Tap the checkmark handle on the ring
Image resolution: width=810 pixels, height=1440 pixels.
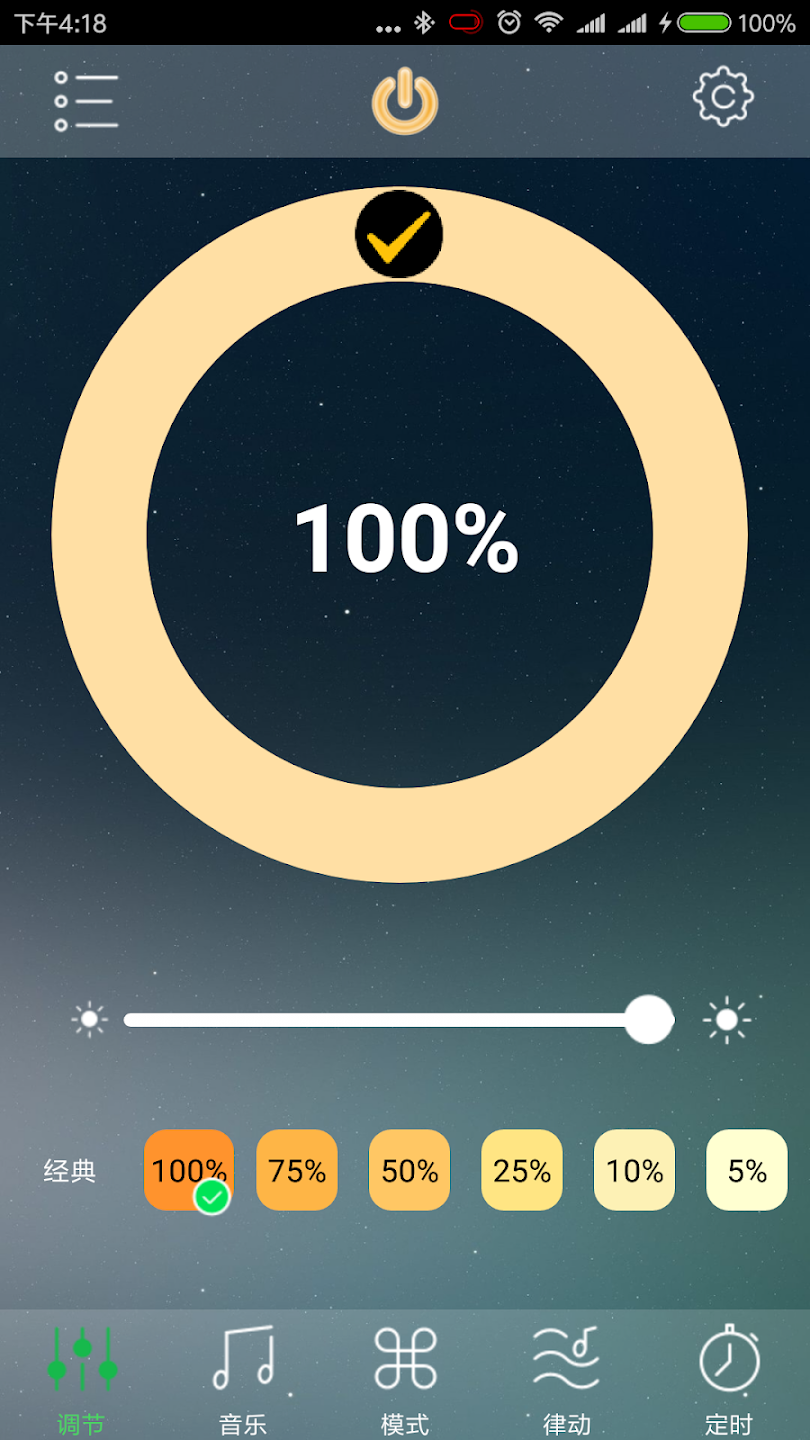point(399,234)
